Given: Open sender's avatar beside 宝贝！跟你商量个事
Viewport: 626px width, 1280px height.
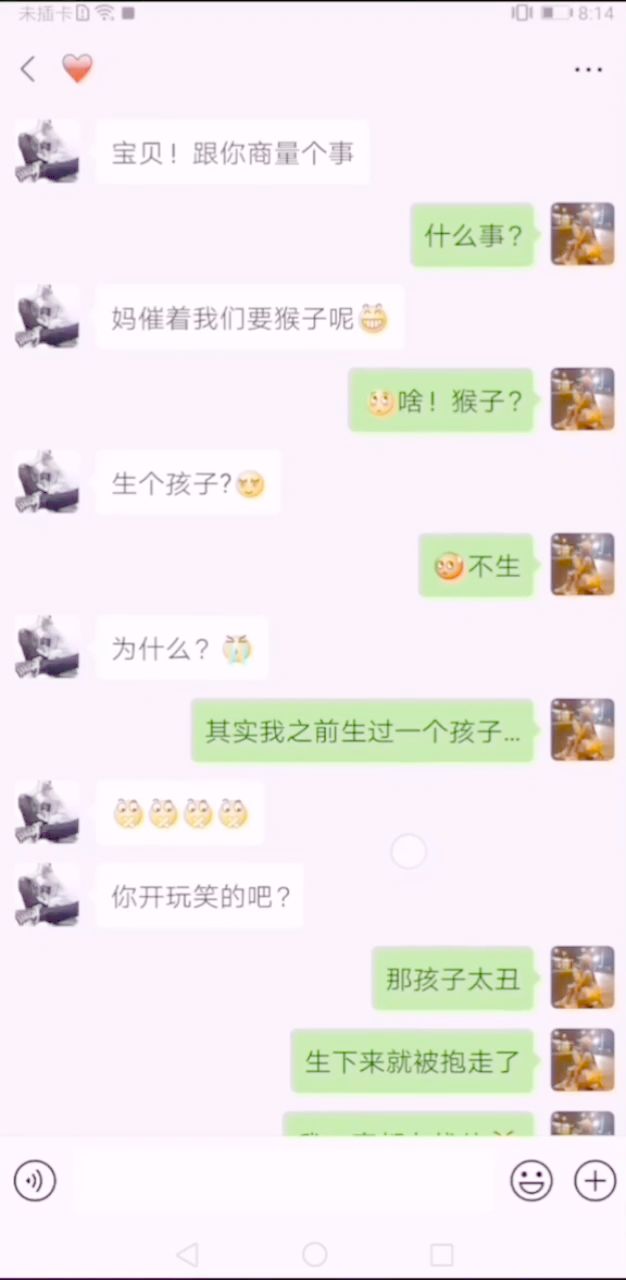Looking at the screenshot, I should tap(47, 152).
